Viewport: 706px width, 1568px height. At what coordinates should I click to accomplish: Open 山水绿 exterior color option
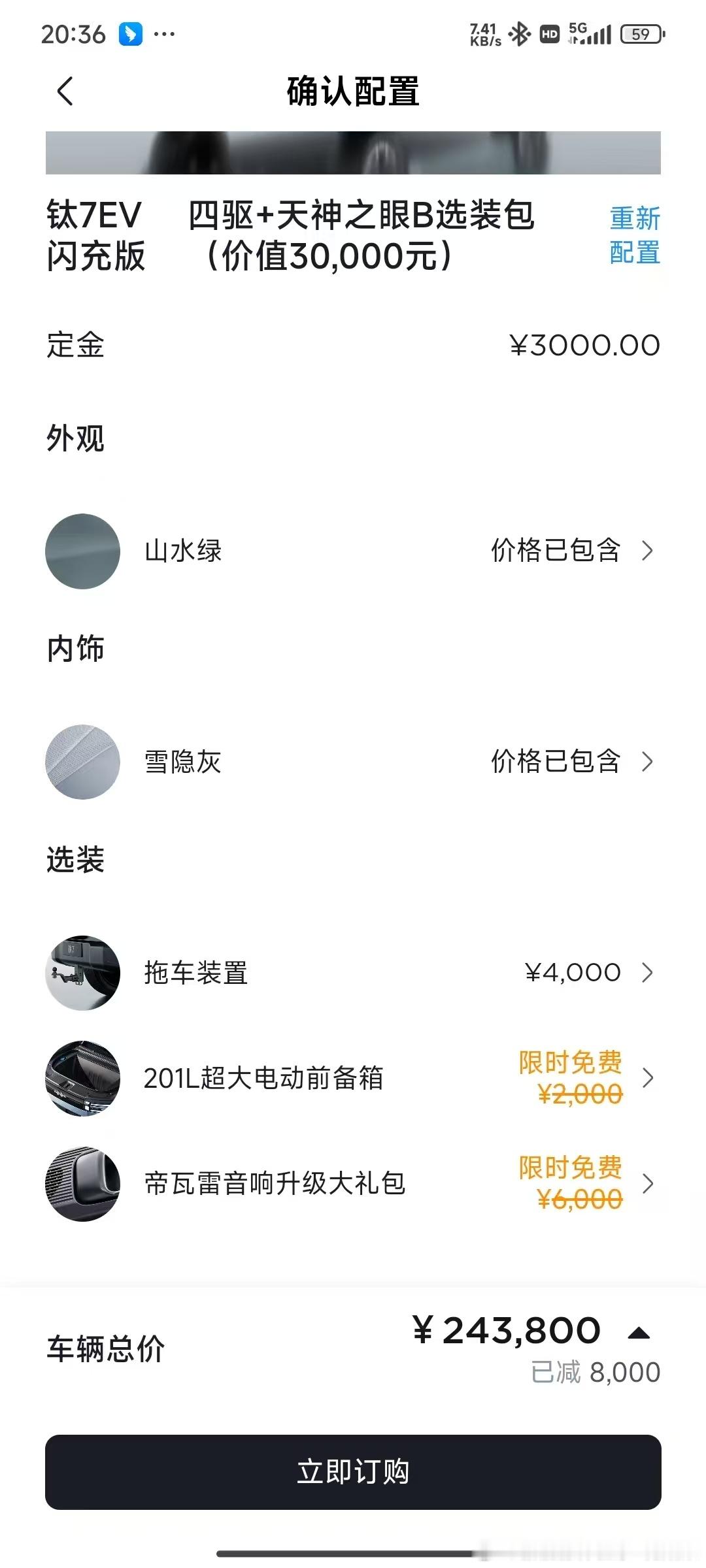[x=353, y=551]
